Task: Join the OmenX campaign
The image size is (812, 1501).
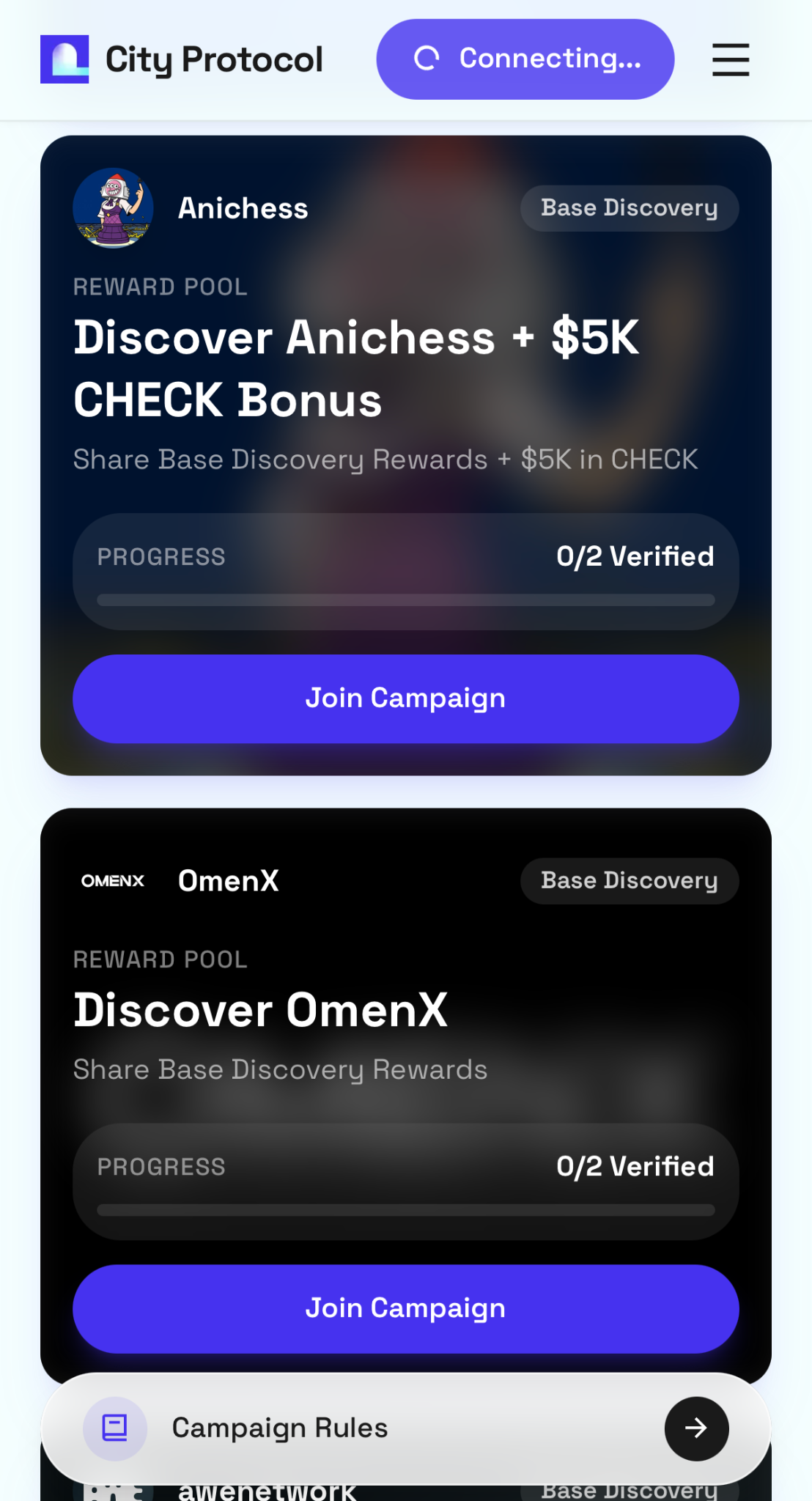Action: coord(405,1308)
